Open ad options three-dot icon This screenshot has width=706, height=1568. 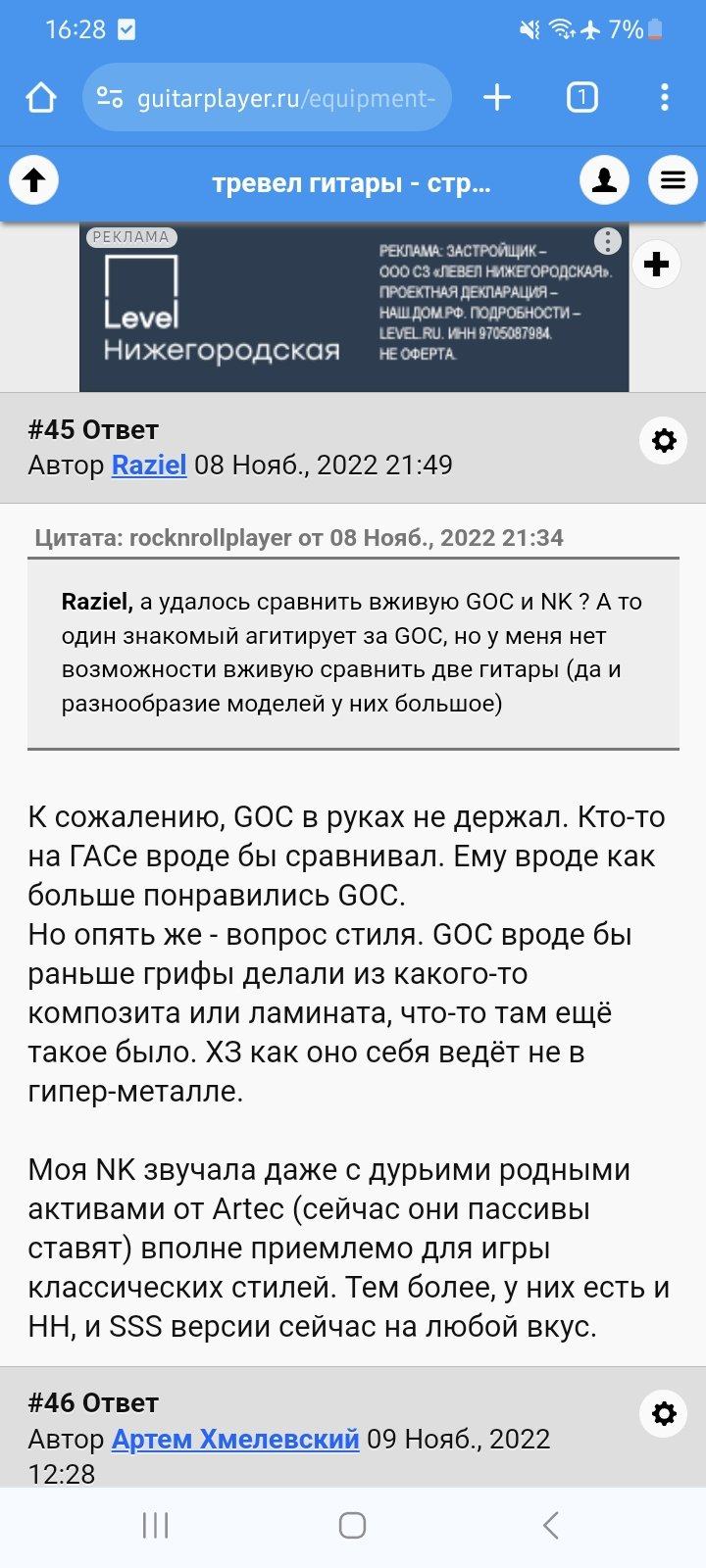(608, 241)
